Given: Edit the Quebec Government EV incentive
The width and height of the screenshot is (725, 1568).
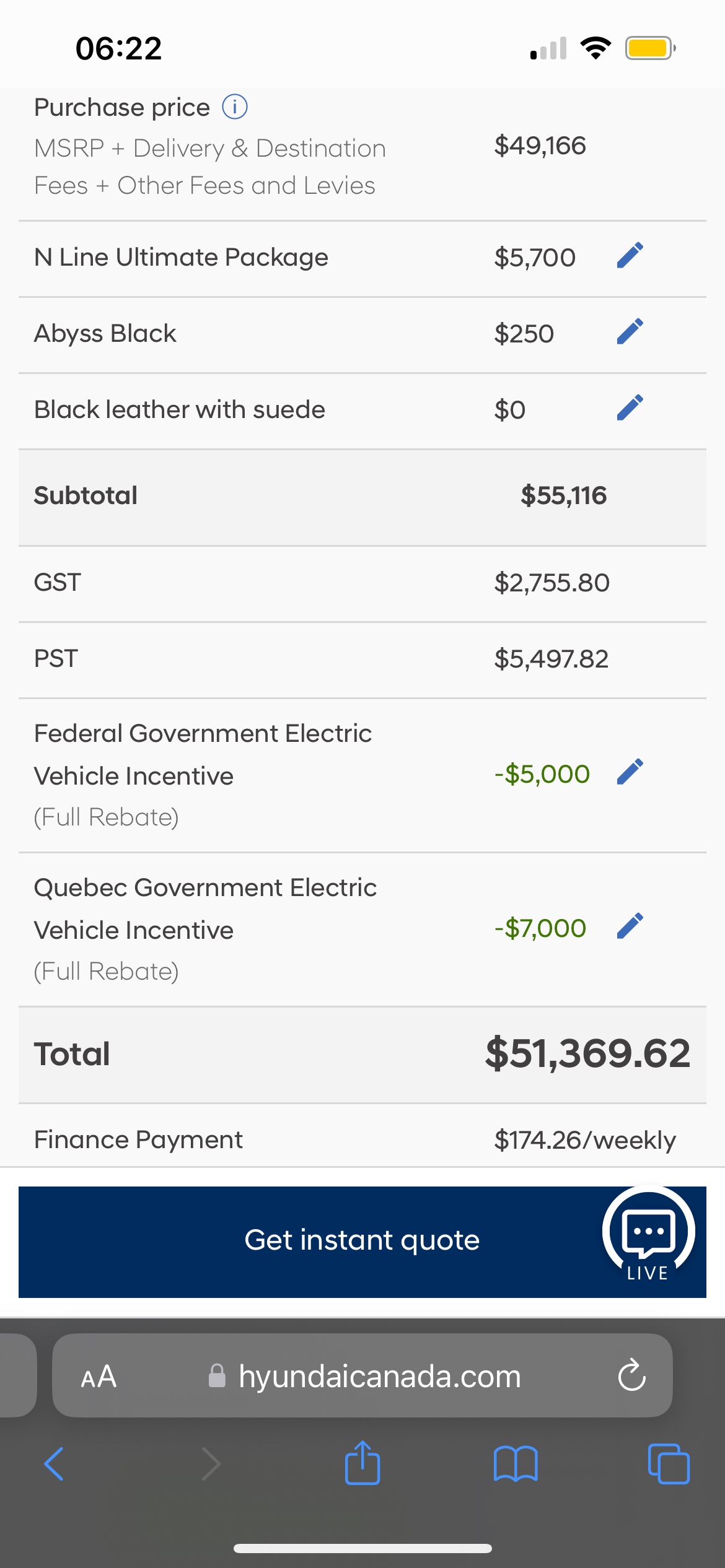Looking at the screenshot, I should pos(630,926).
